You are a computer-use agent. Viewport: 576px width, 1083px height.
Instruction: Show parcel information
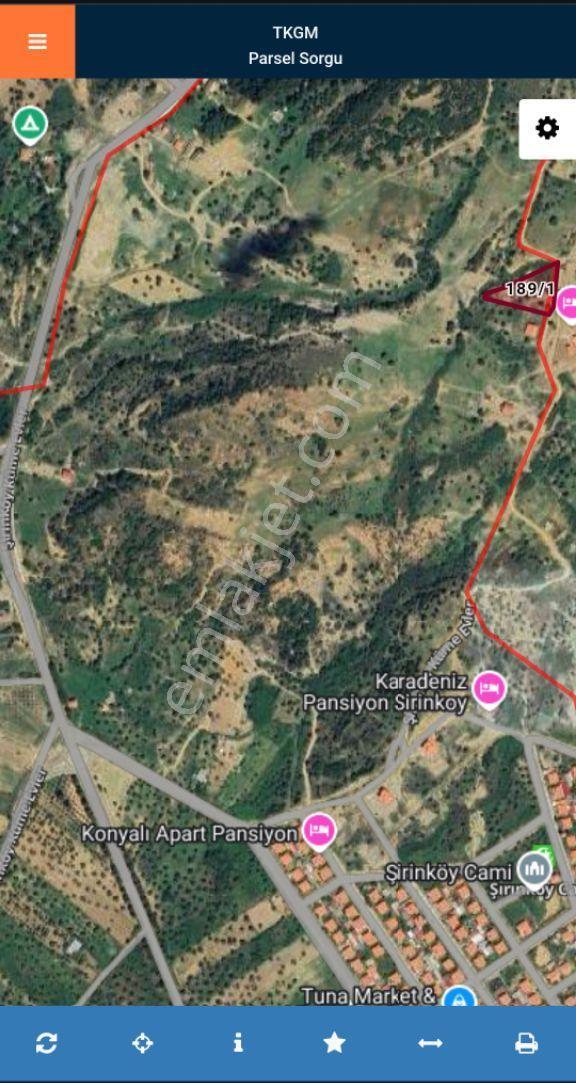pyautogui.click(x=238, y=1043)
